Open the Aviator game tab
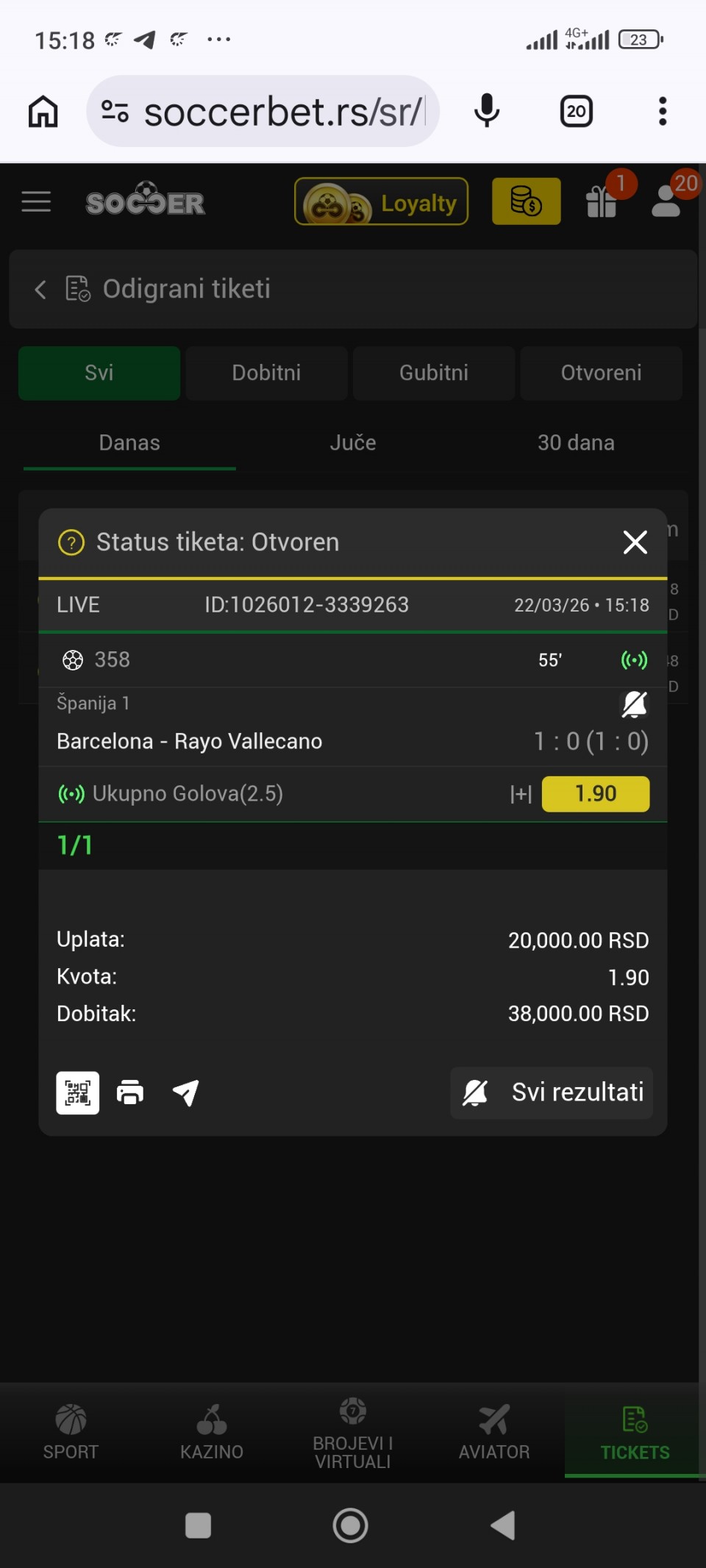 [494, 1432]
